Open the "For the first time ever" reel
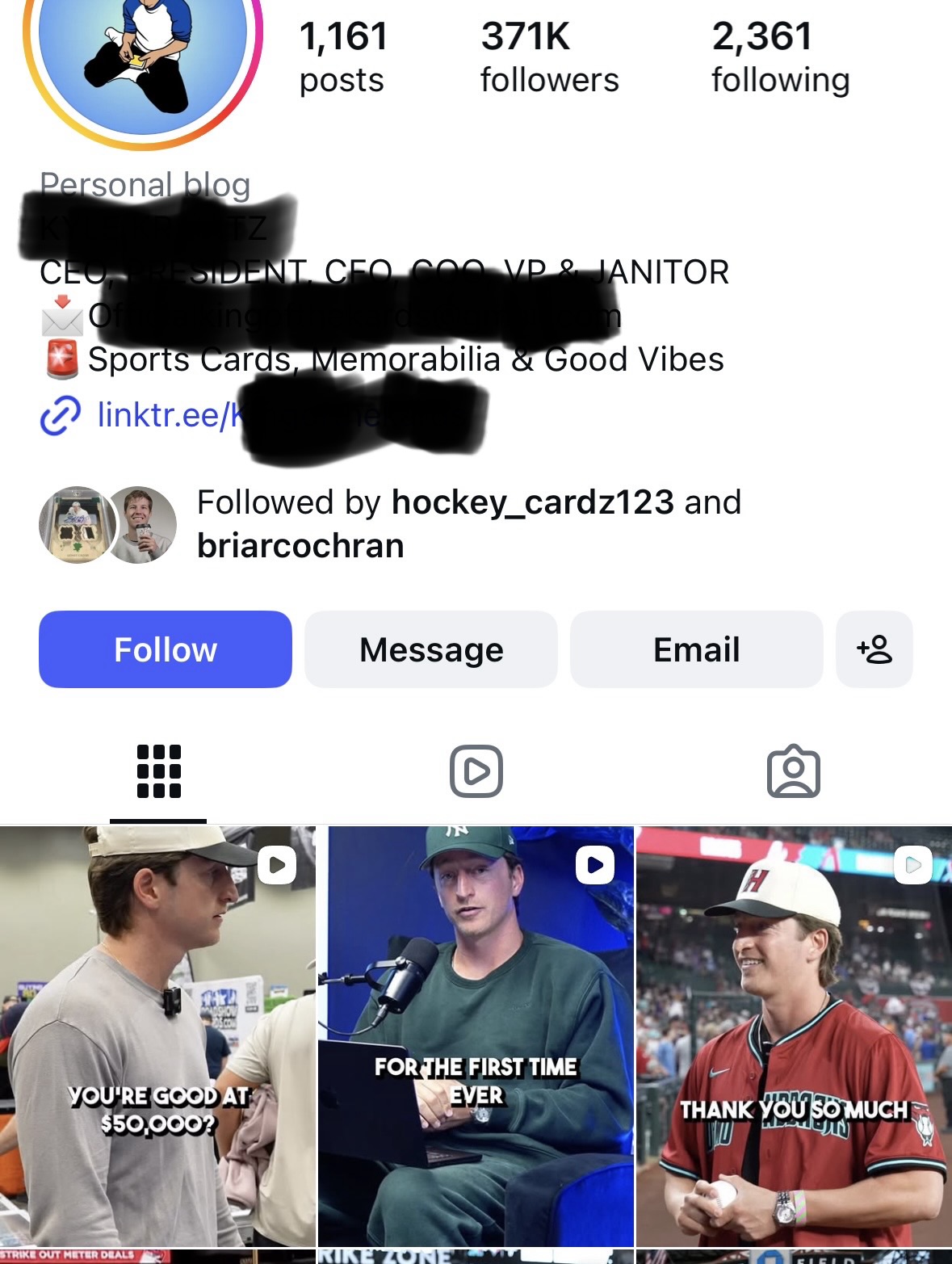952x1264 pixels. click(476, 1035)
